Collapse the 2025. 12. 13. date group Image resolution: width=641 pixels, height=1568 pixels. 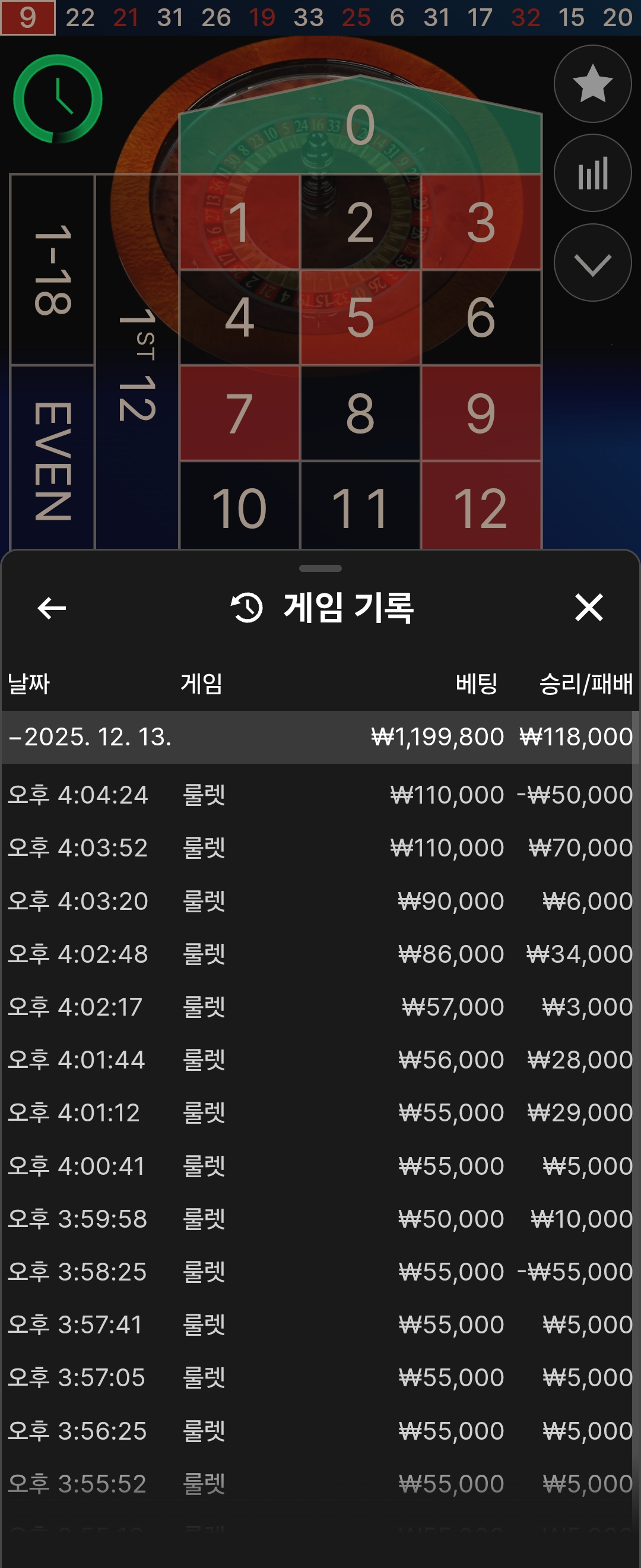coord(90,737)
